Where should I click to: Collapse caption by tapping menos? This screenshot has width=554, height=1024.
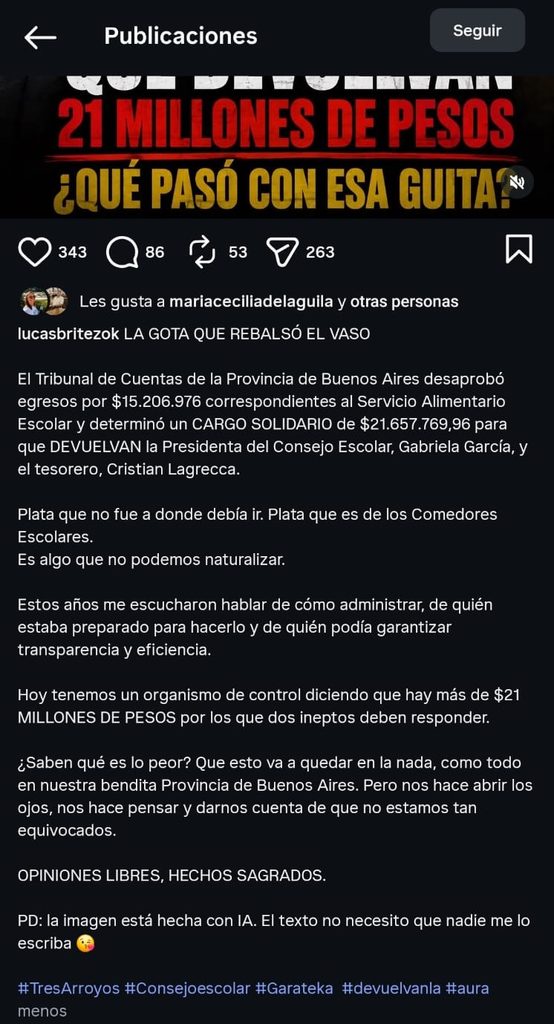pos(42,1011)
